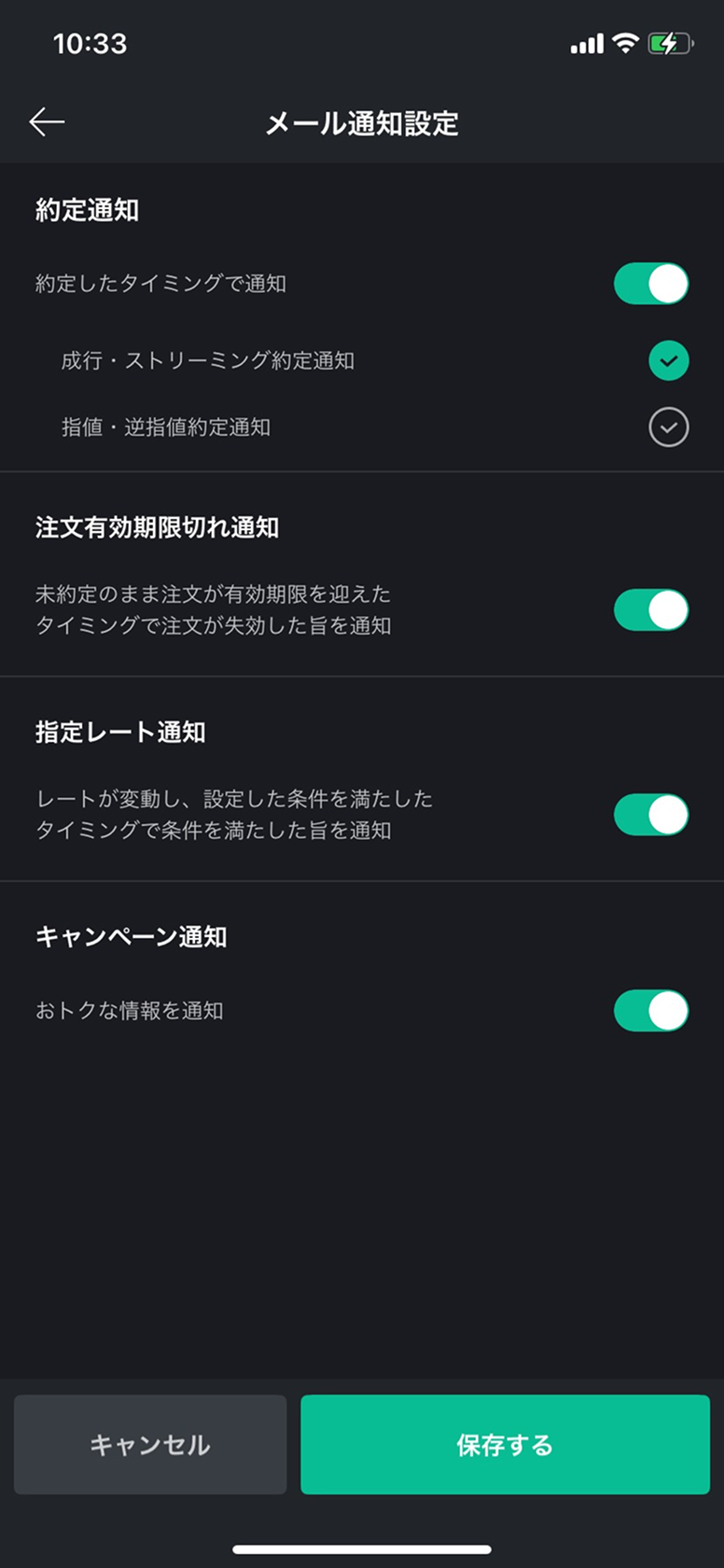Go back with the arrow icon

tap(47, 122)
